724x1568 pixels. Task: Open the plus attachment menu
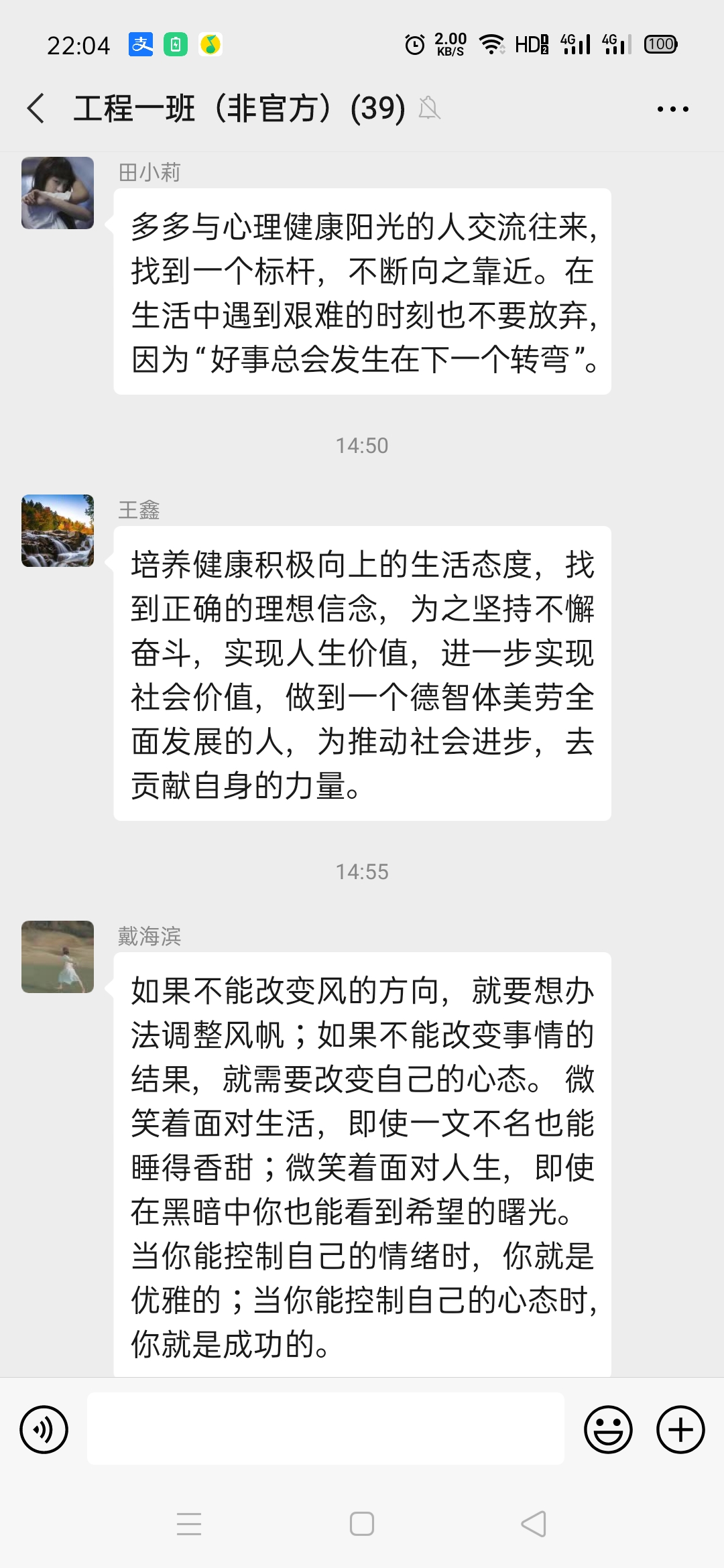(x=680, y=1429)
